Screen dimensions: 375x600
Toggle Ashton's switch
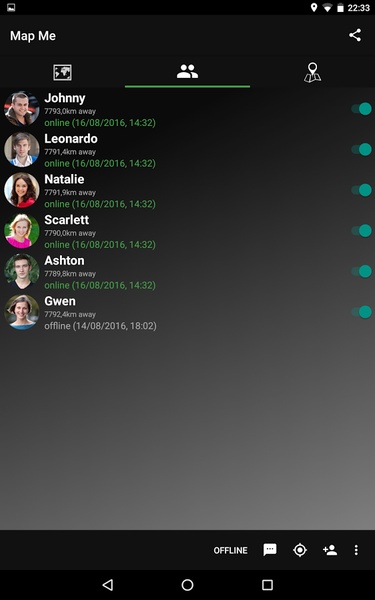point(362,271)
